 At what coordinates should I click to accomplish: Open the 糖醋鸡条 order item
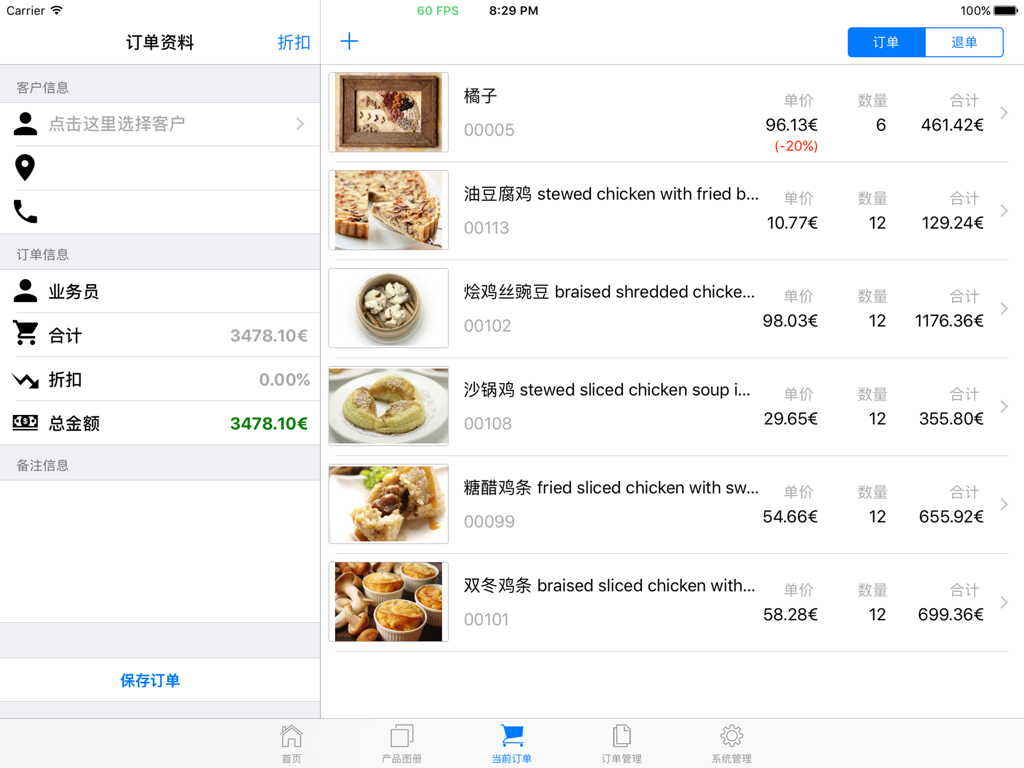(x=670, y=505)
